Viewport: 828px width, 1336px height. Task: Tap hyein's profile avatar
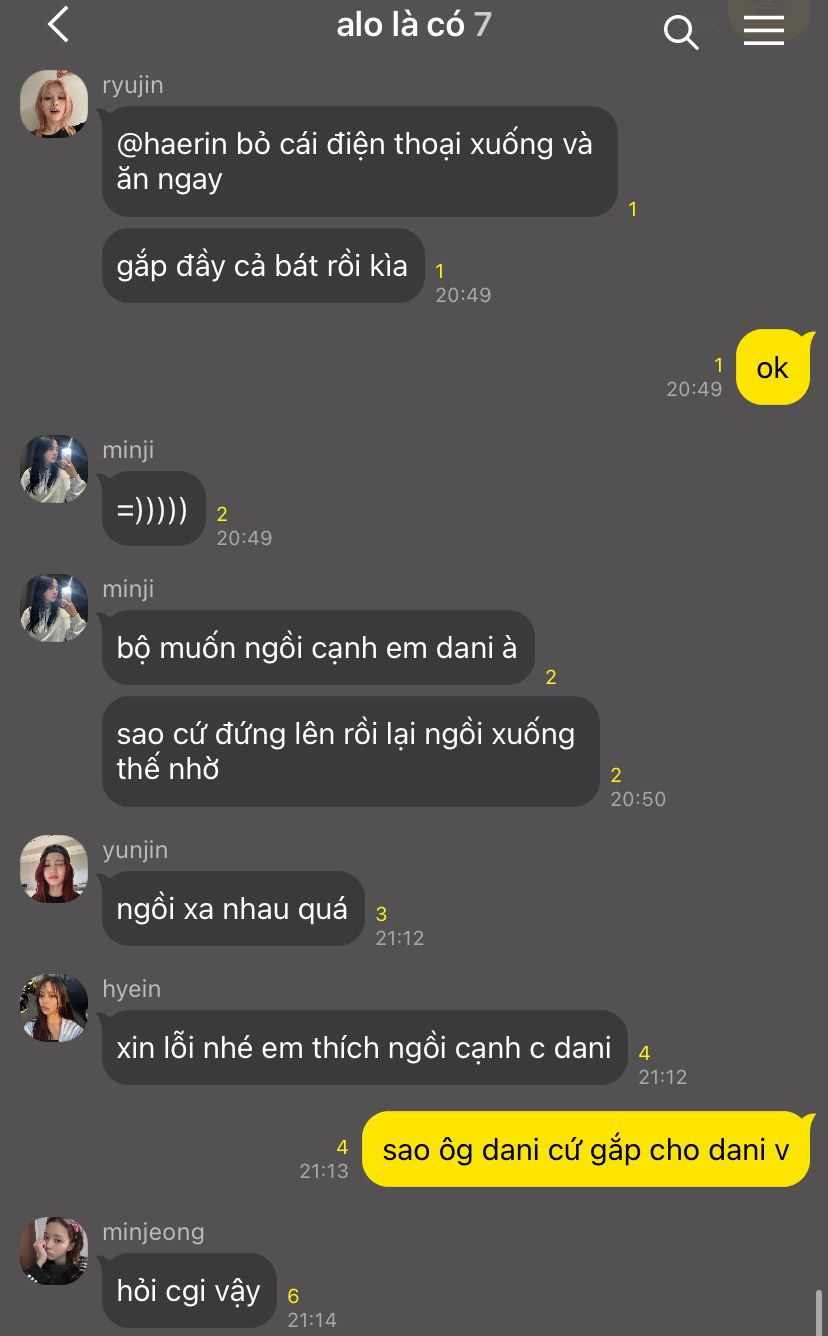tap(54, 1008)
